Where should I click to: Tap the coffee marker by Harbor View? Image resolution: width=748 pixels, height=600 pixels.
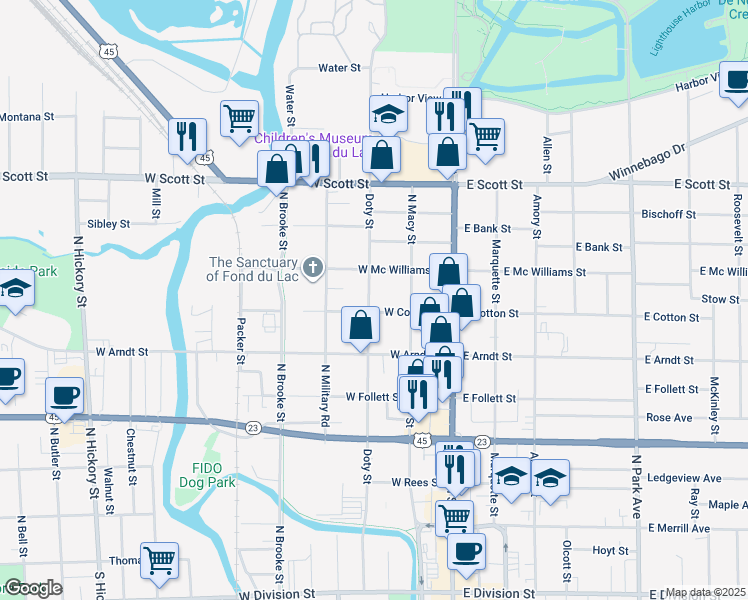(736, 81)
